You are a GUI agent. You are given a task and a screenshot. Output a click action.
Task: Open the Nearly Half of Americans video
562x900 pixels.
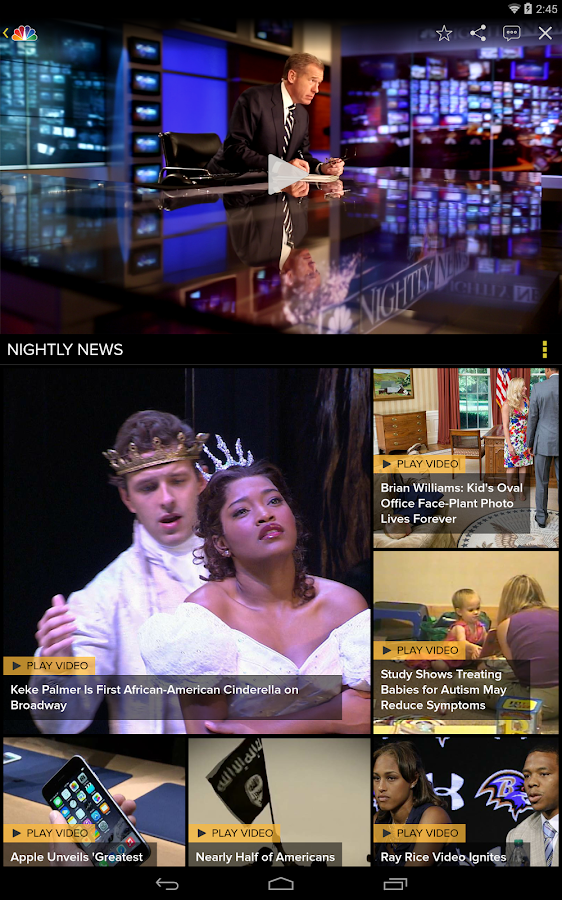click(x=279, y=801)
